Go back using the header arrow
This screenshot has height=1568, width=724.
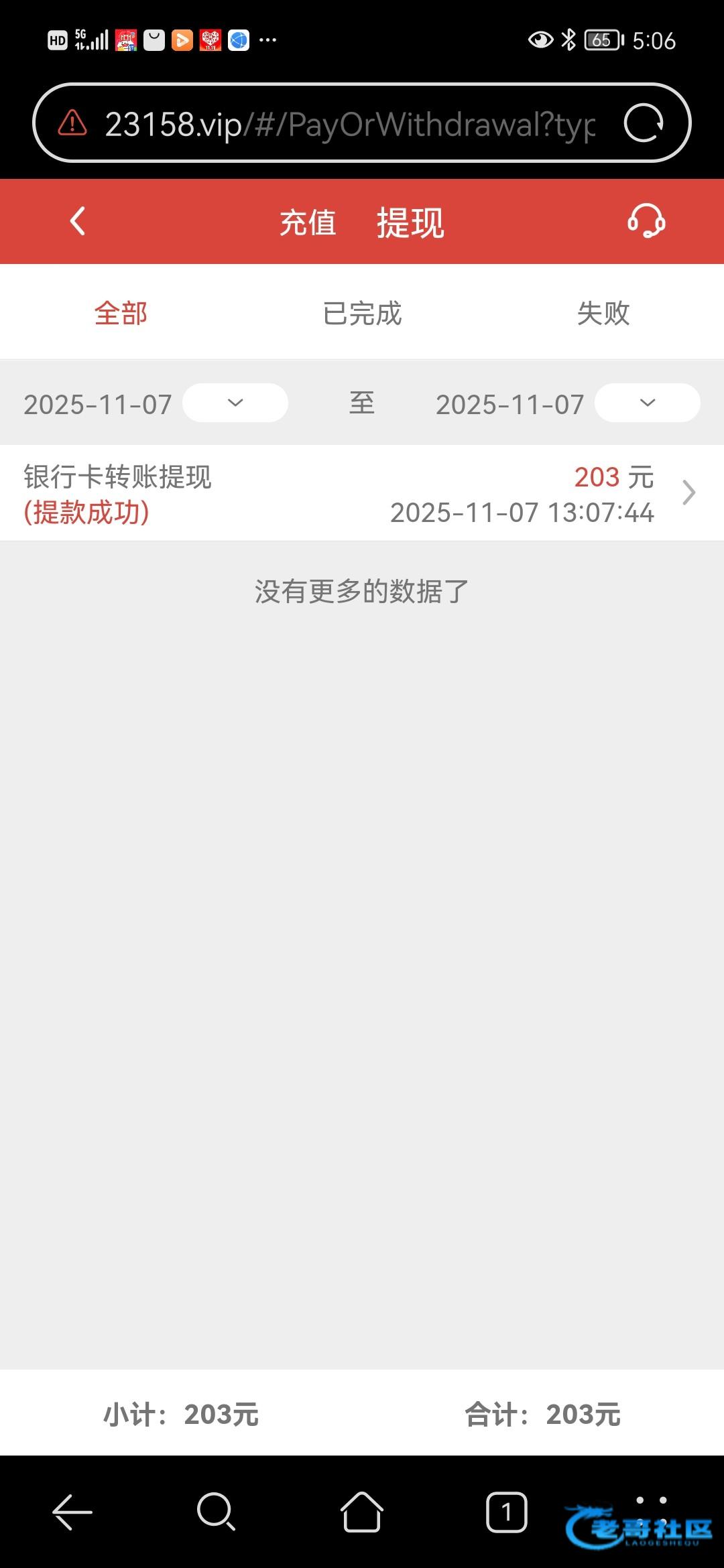78,221
